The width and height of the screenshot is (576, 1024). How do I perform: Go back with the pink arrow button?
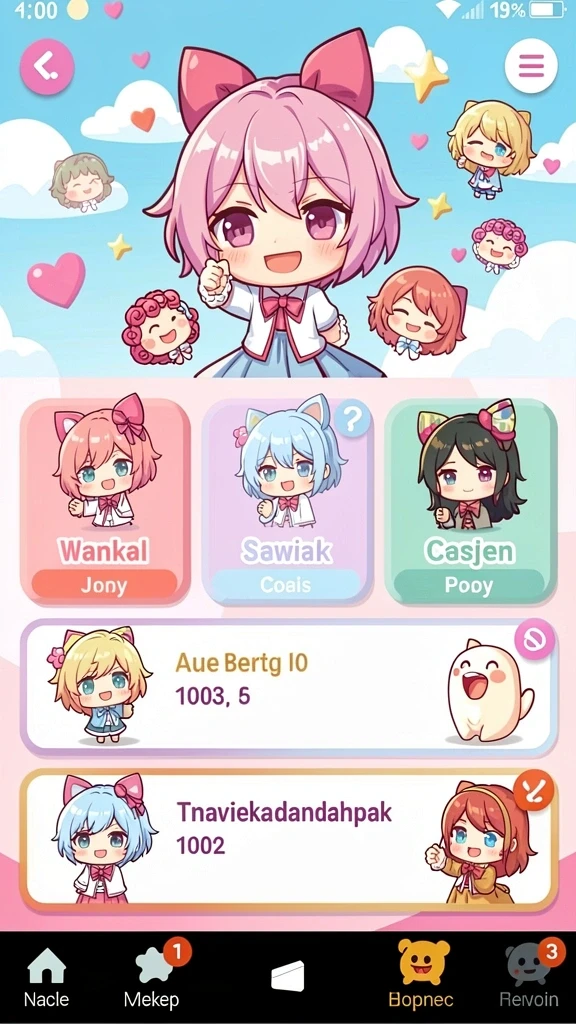coord(46,67)
